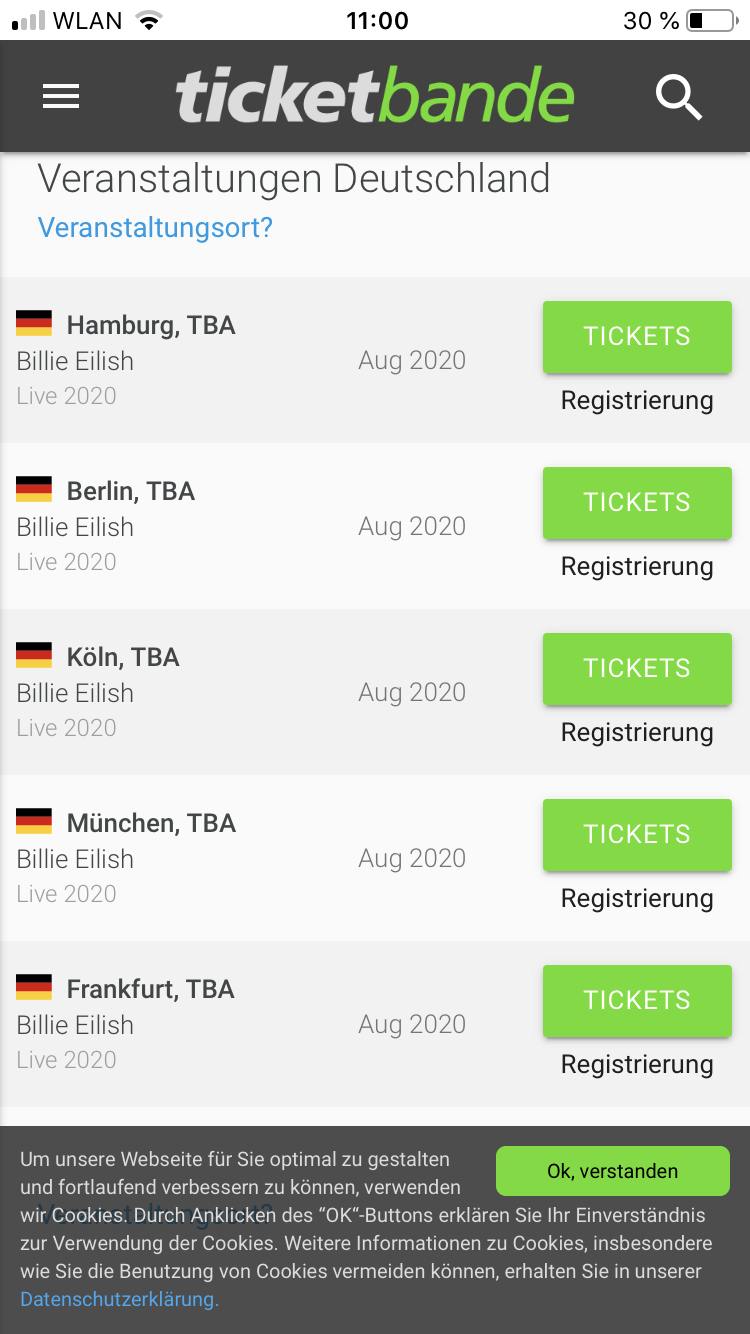Viewport: 750px width, 1334px height.
Task: Get tickets for Berlin show
Action: (x=637, y=503)
